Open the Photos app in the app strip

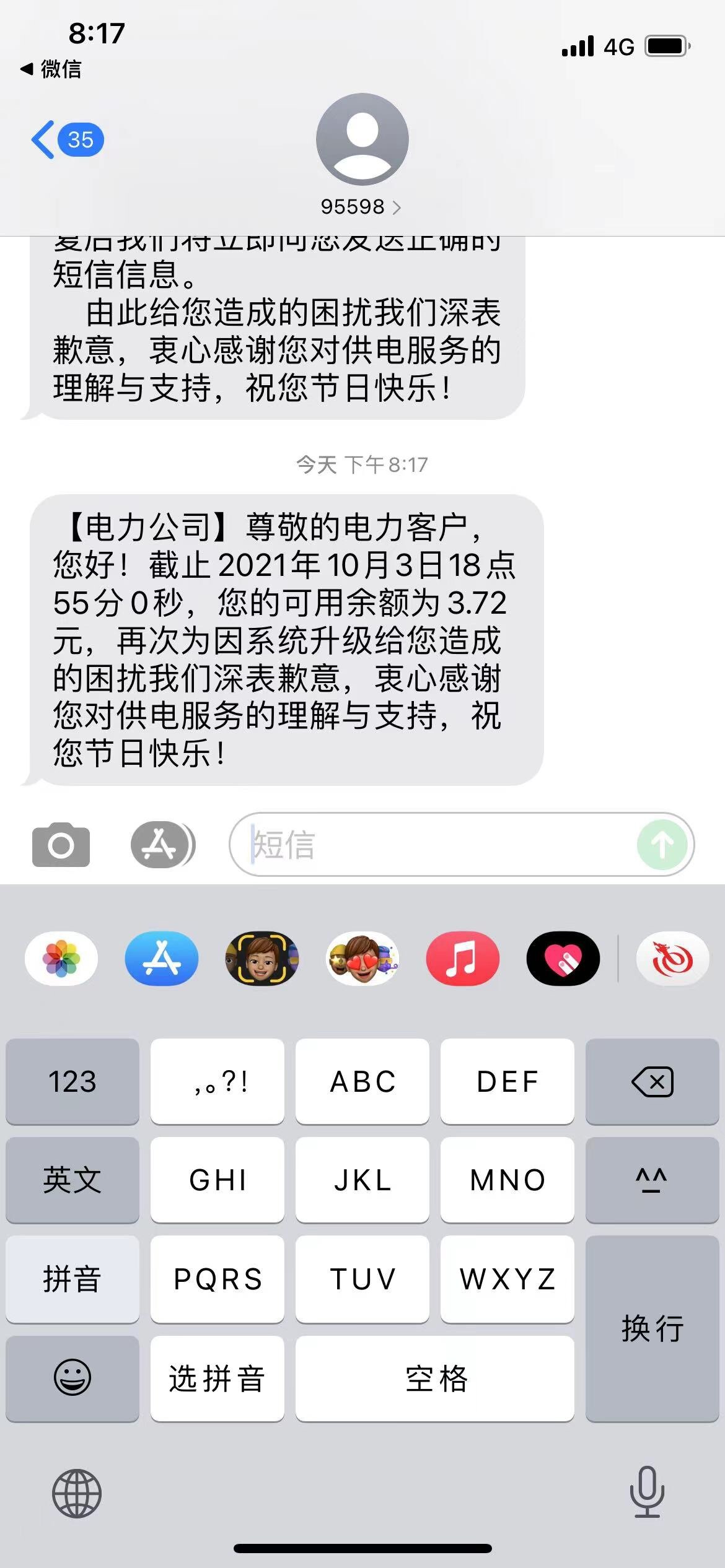tap(61, 959)
